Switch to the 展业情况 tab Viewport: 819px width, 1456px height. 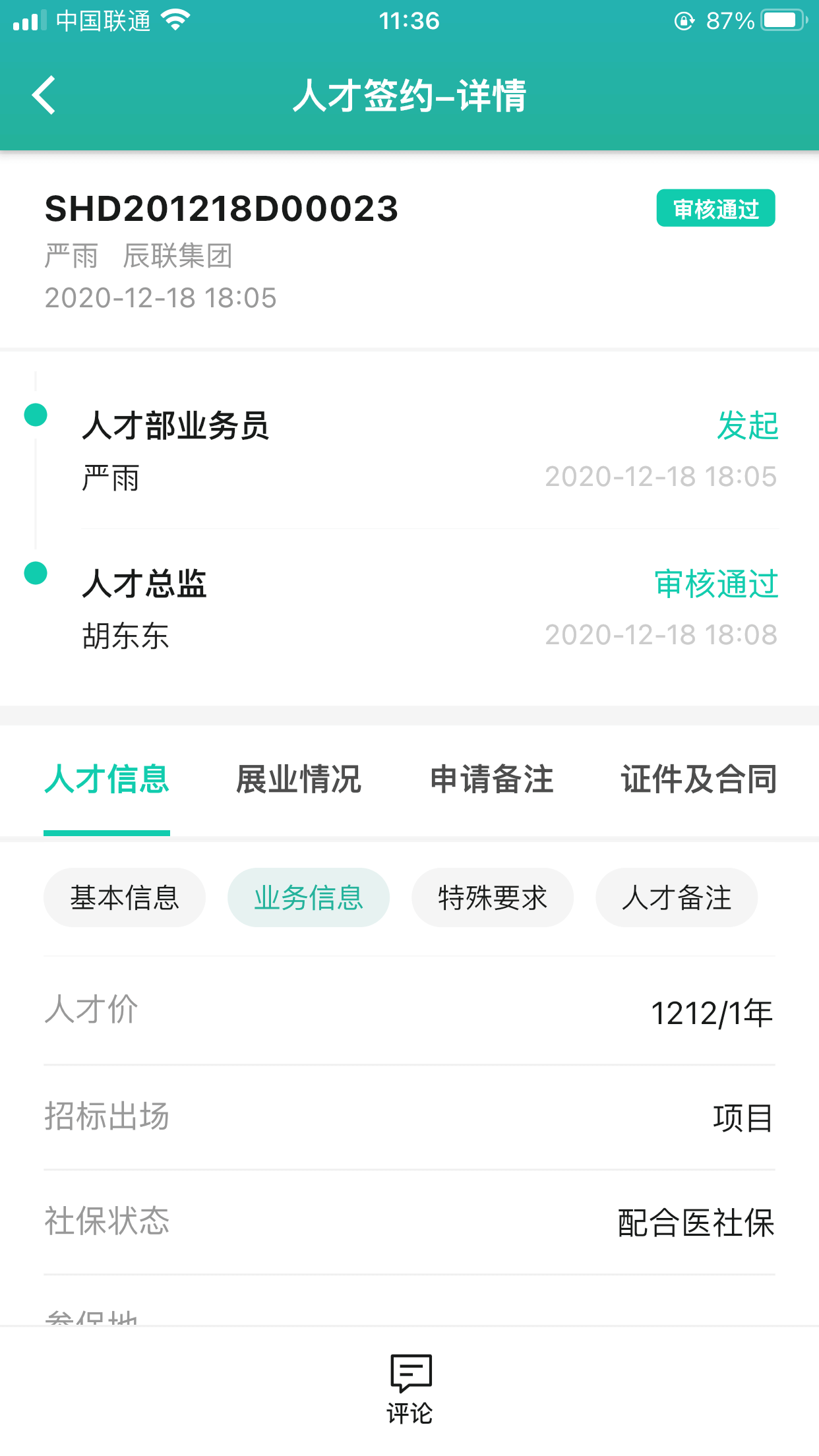[x=299, y=779]
